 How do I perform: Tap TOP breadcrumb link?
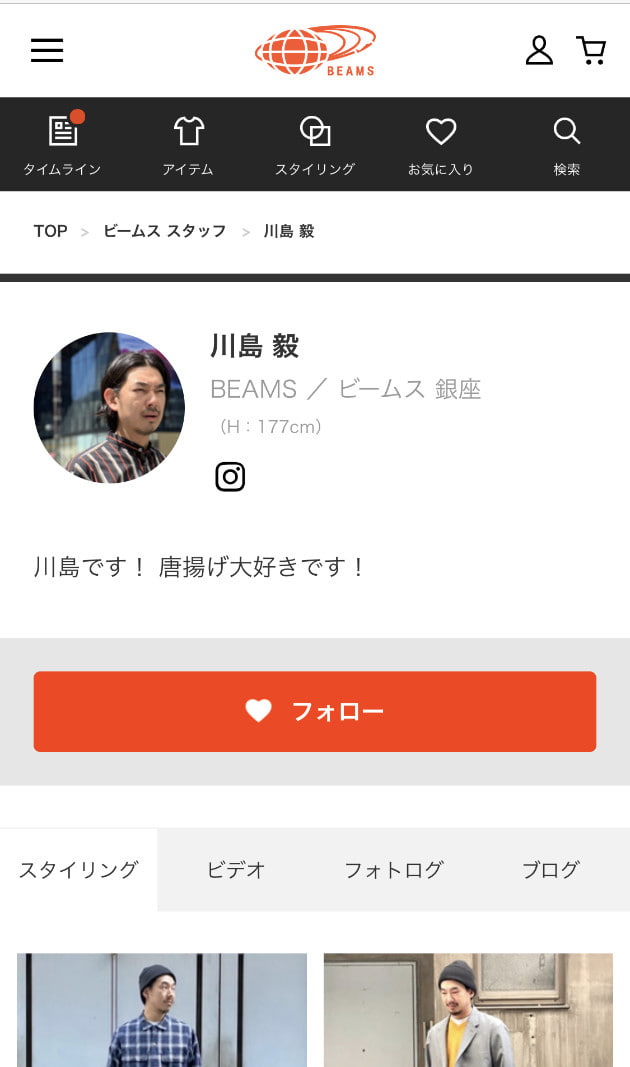(x=50, y=231)
